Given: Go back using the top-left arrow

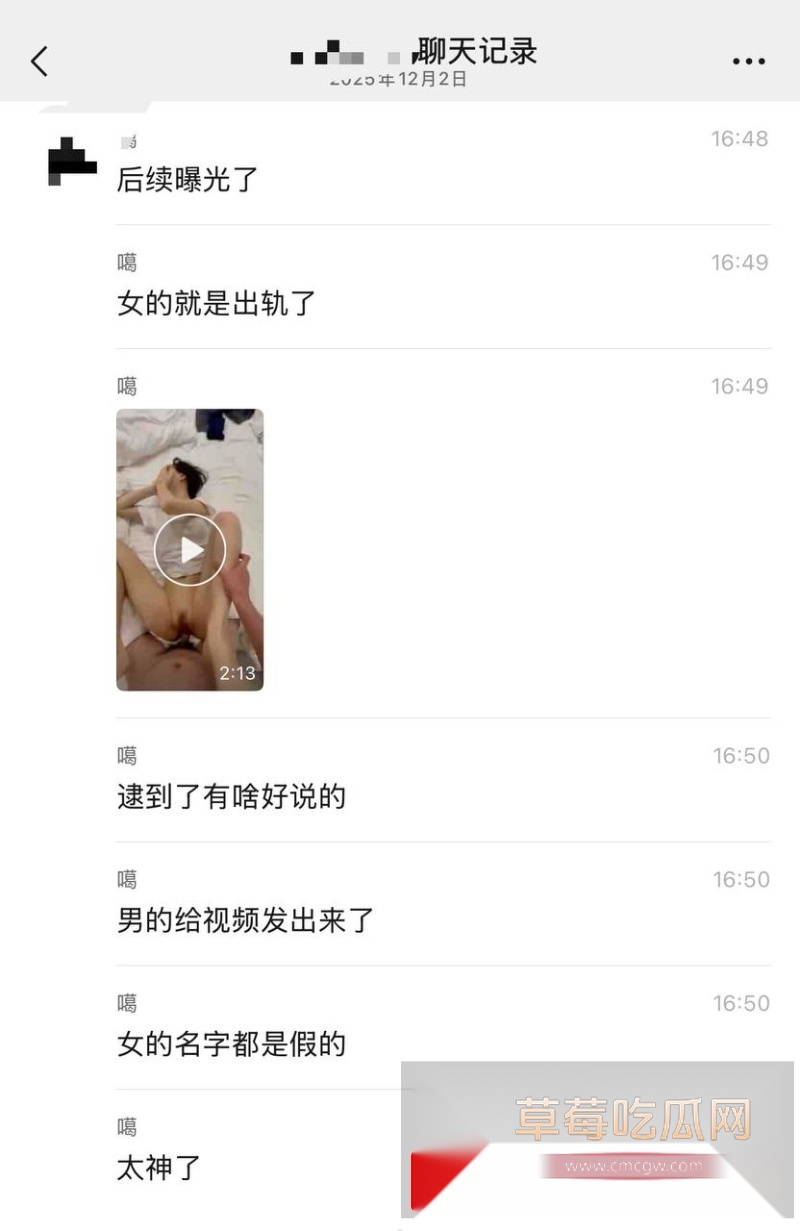Looking at the screenshot, I should (39, 61).
